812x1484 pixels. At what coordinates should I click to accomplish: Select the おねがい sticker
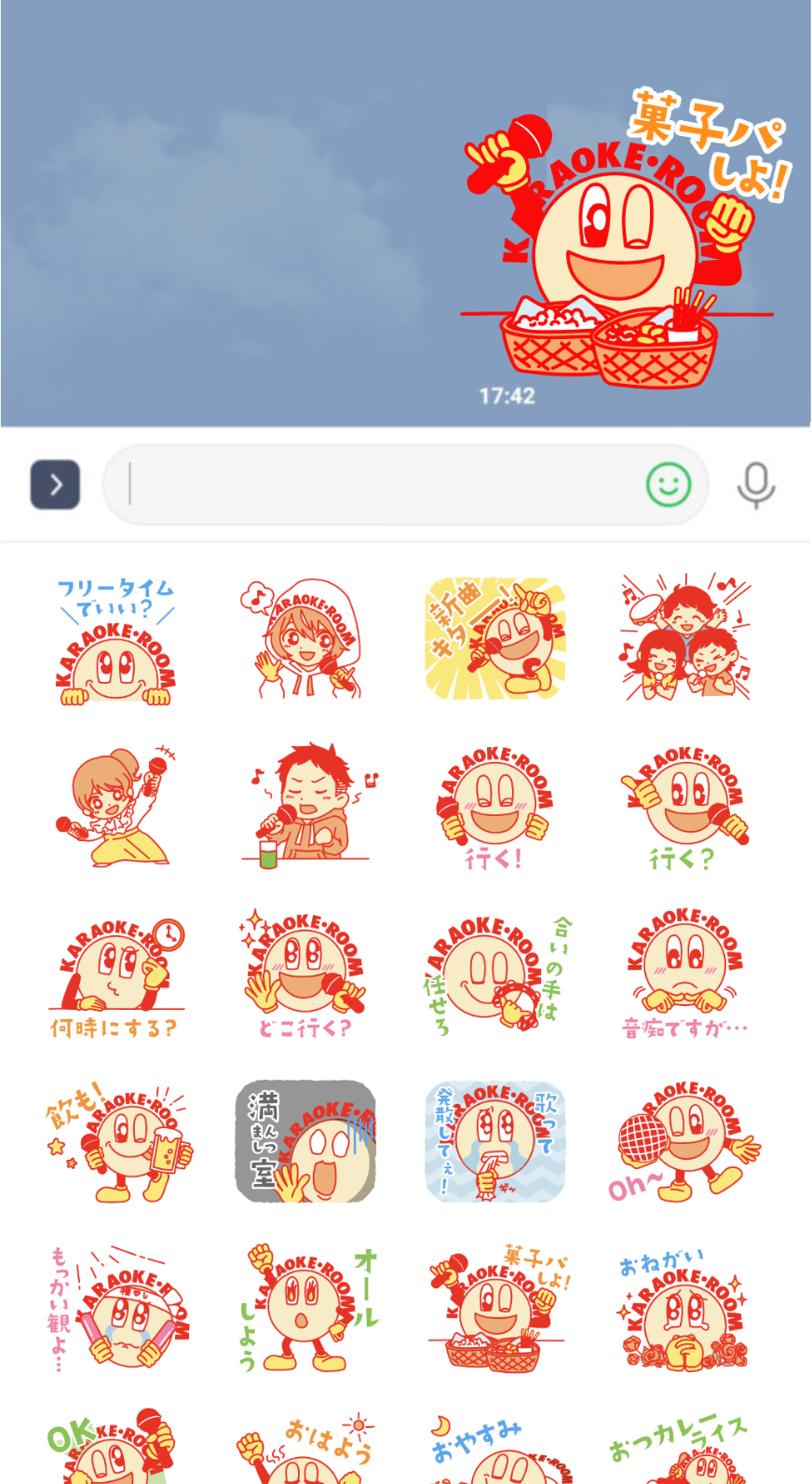(684, 1310)
